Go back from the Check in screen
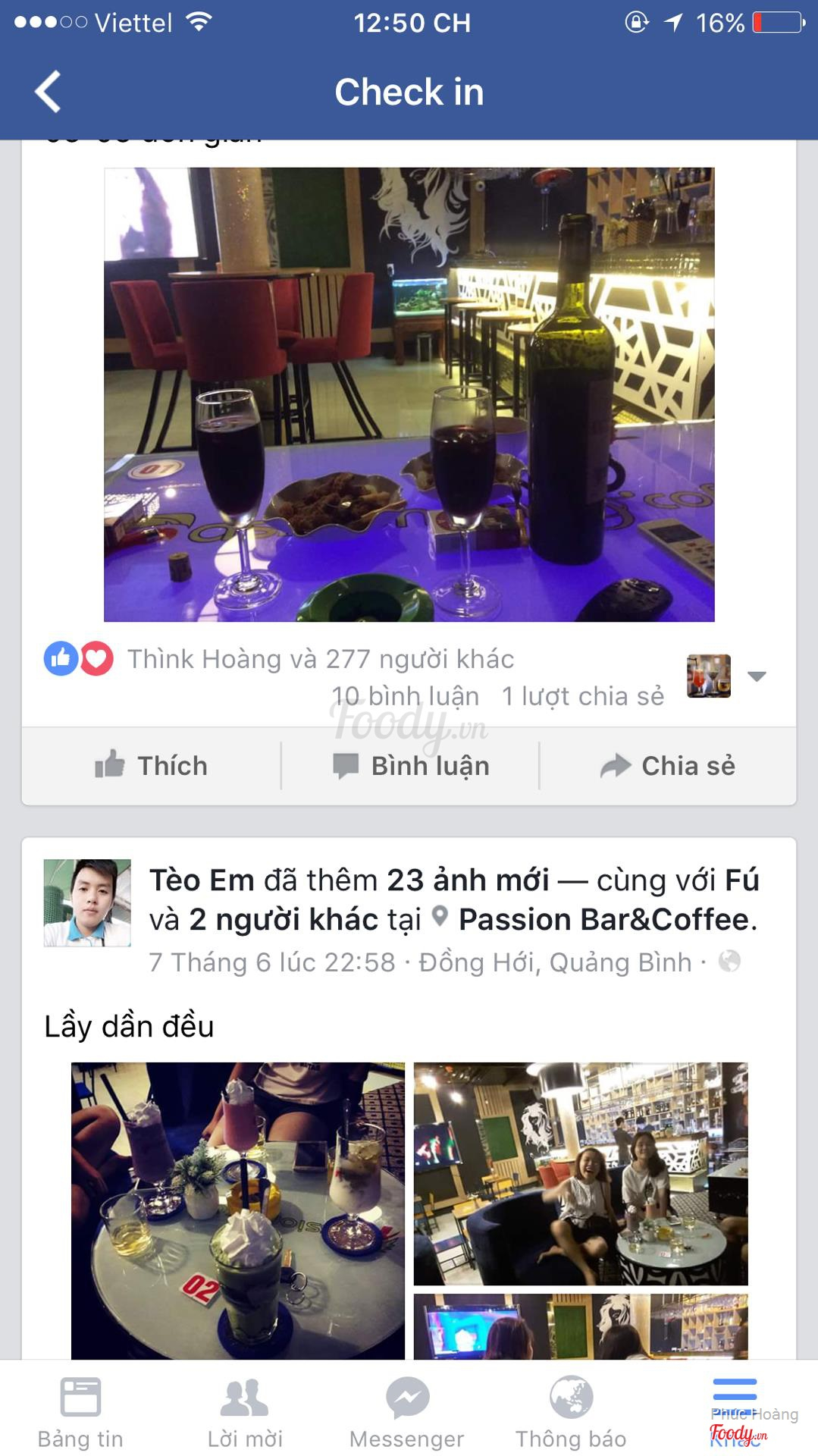The image size is (818, 1456). coord(48,92)
